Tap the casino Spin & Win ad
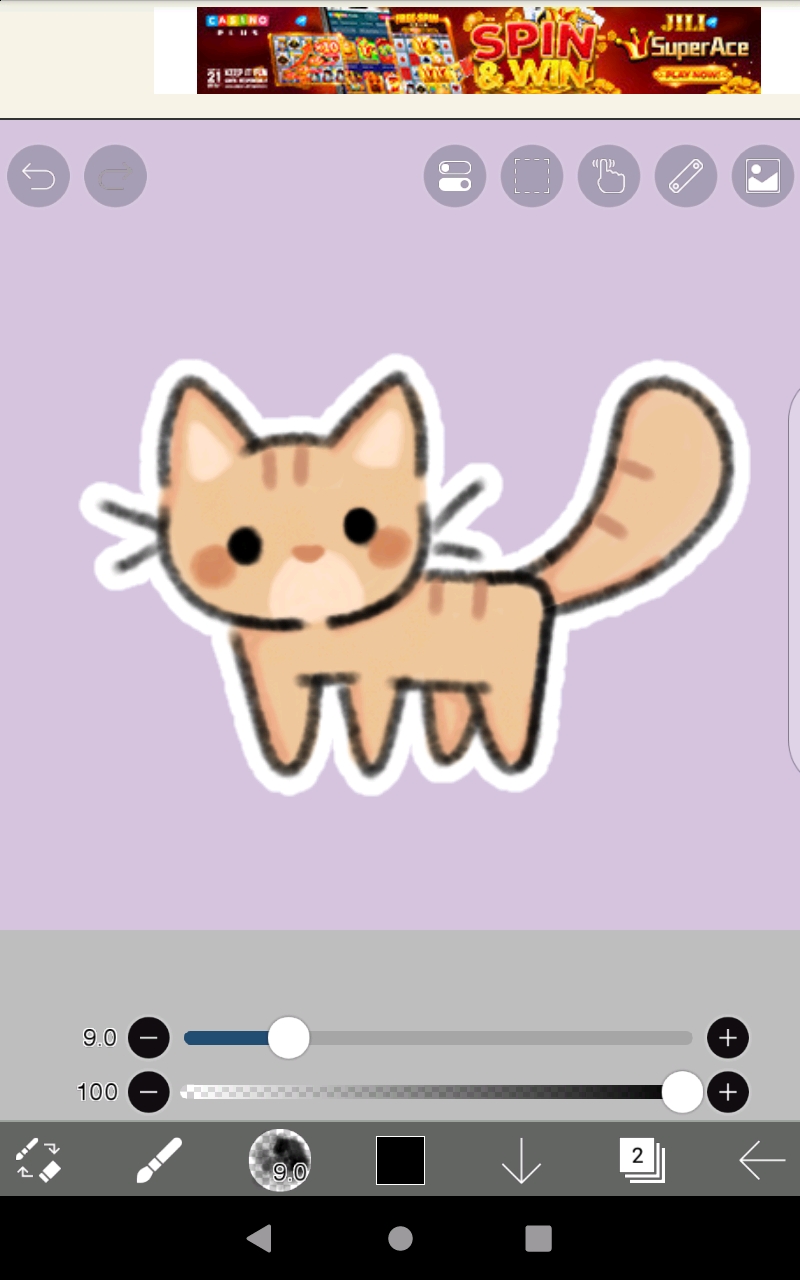This screenshot has width=800, height=1280. pyautogui.click(x=478, y=50)
